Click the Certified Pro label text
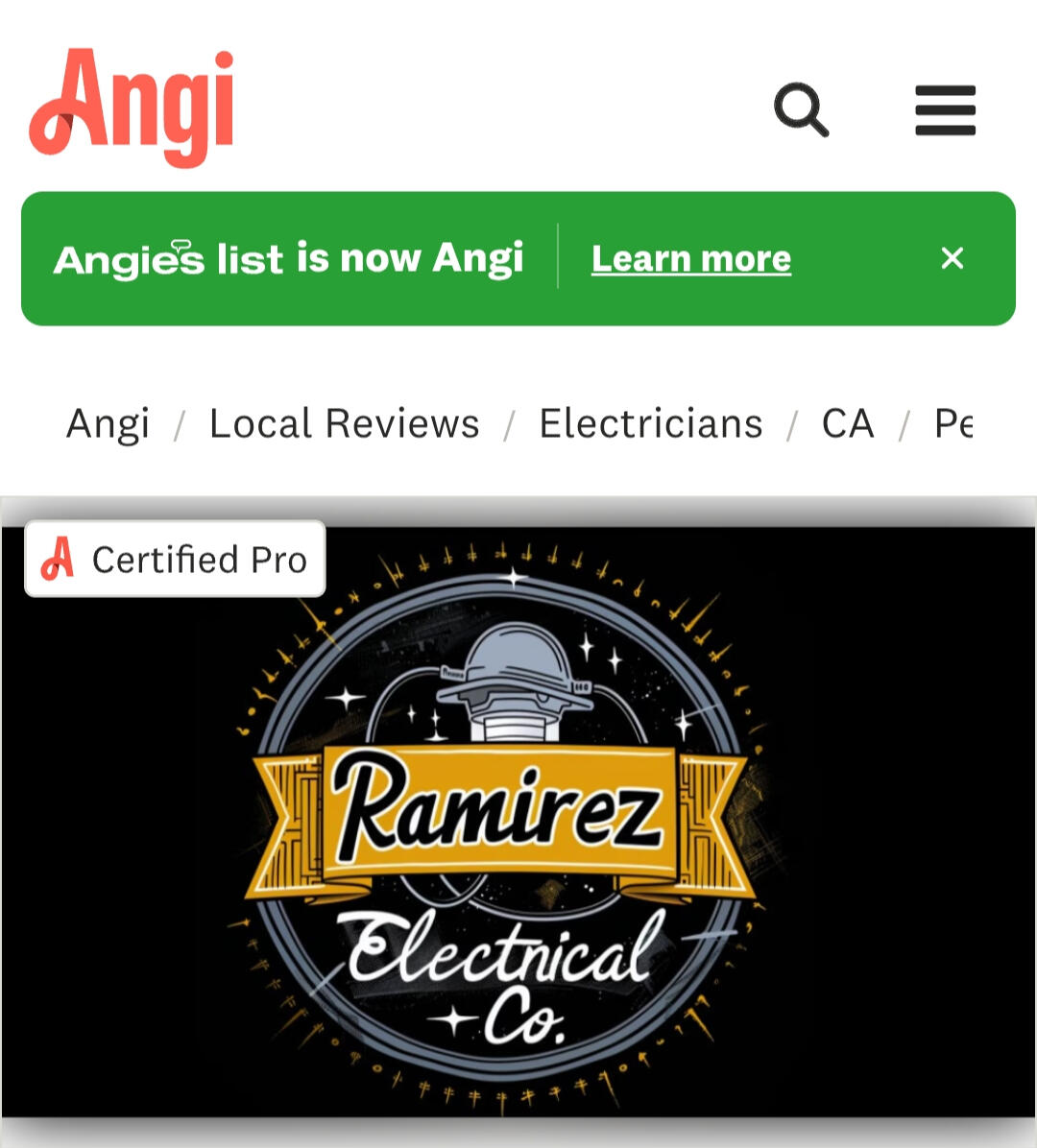Viewport: 1037px width, 1148px height. click(x=200, y=558)
